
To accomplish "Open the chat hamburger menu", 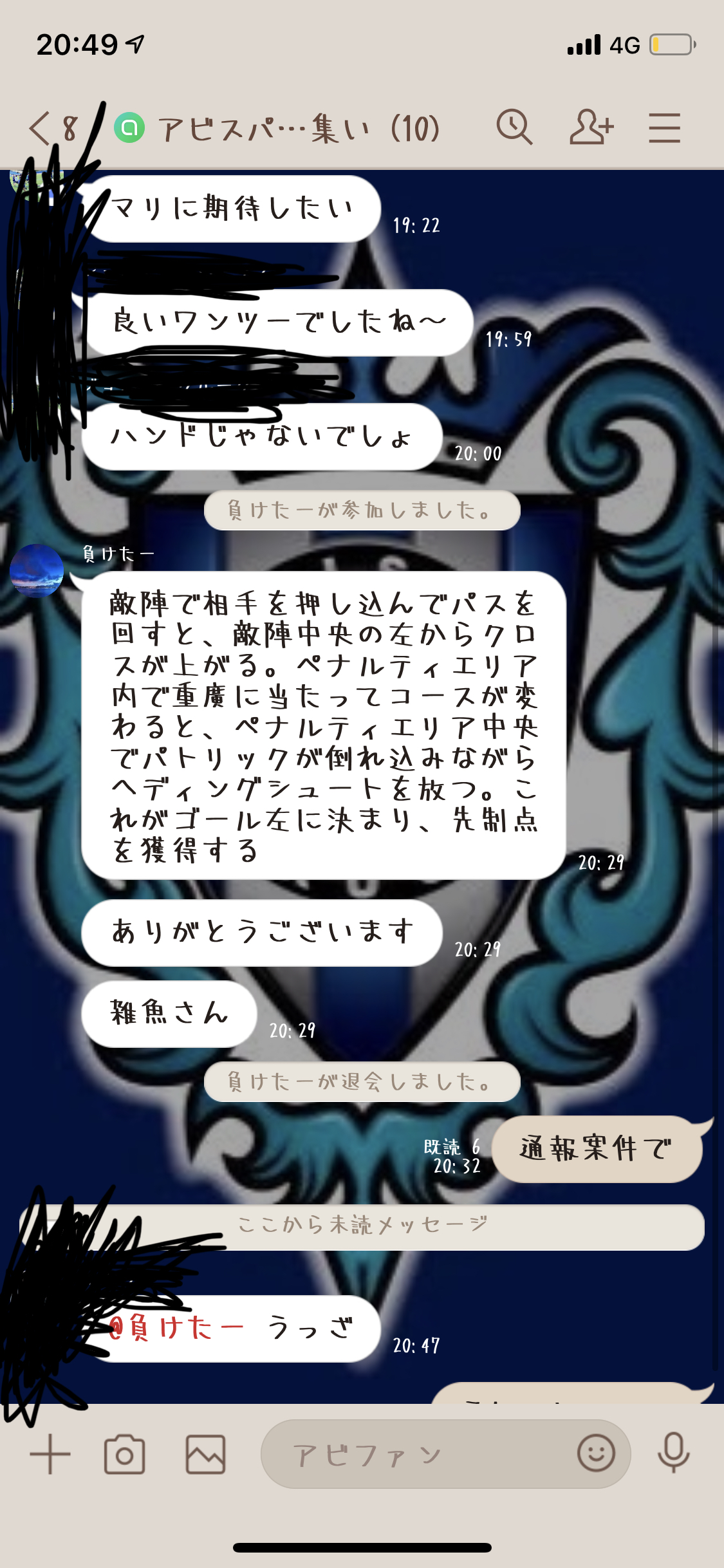I will pyautogui.click(x=664, y=127).
